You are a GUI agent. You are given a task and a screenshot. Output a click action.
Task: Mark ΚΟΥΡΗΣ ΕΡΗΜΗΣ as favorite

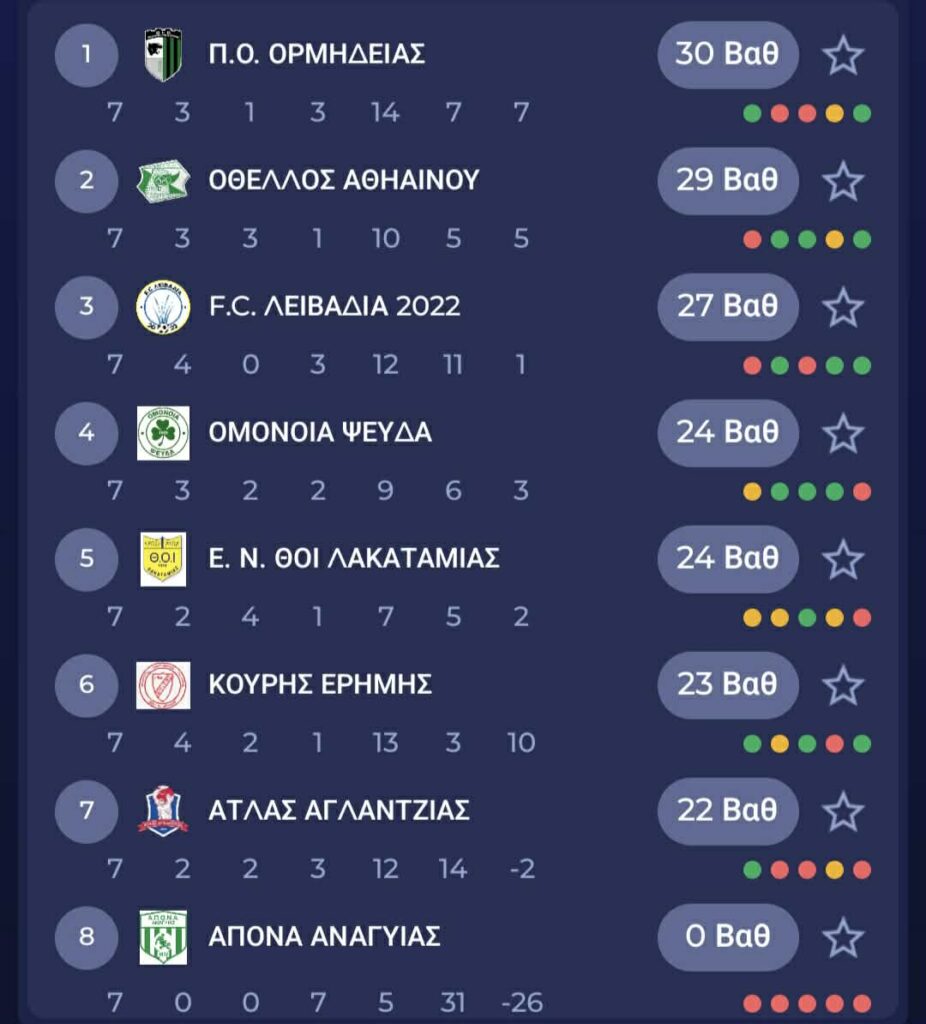pos(843,685)
